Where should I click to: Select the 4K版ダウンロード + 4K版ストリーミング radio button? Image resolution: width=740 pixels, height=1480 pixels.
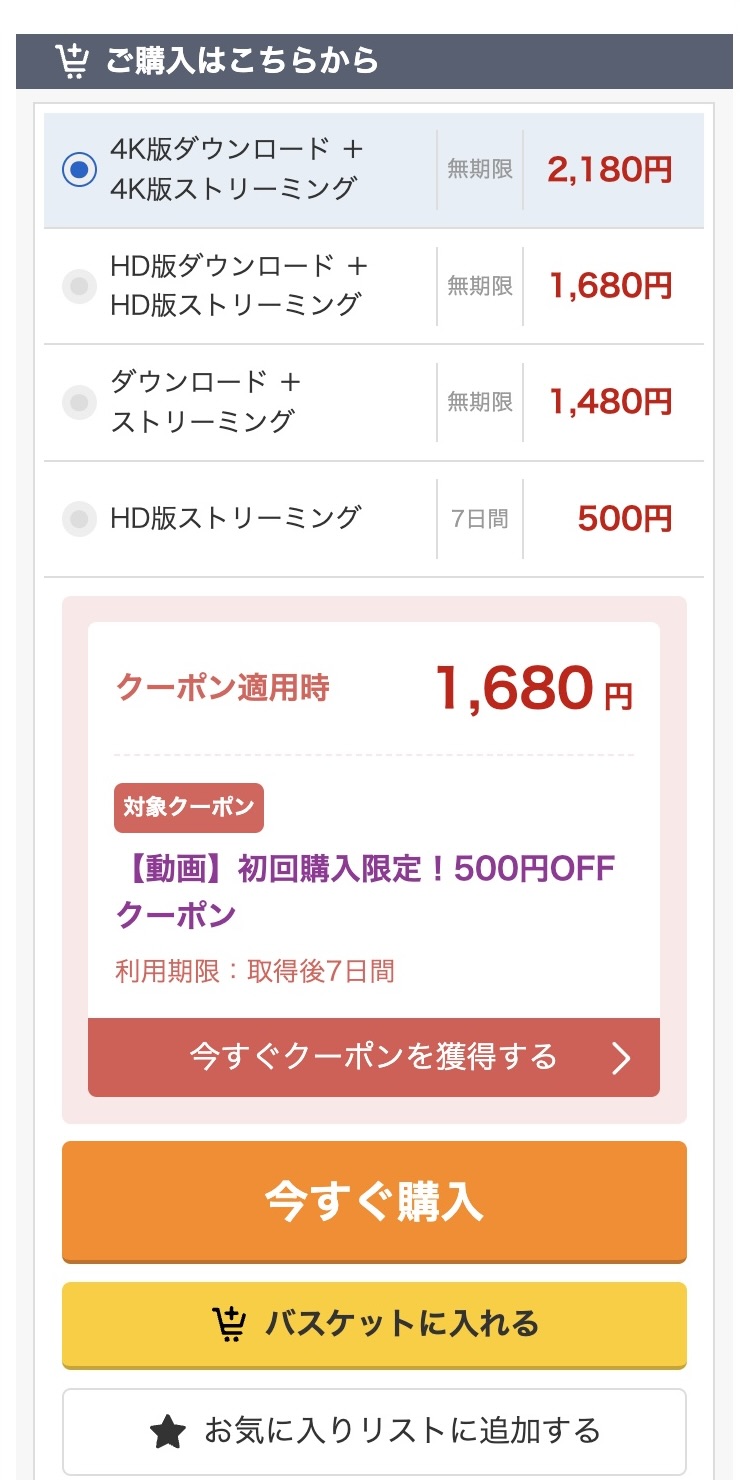pyautogui.click(x=79, y=168)
